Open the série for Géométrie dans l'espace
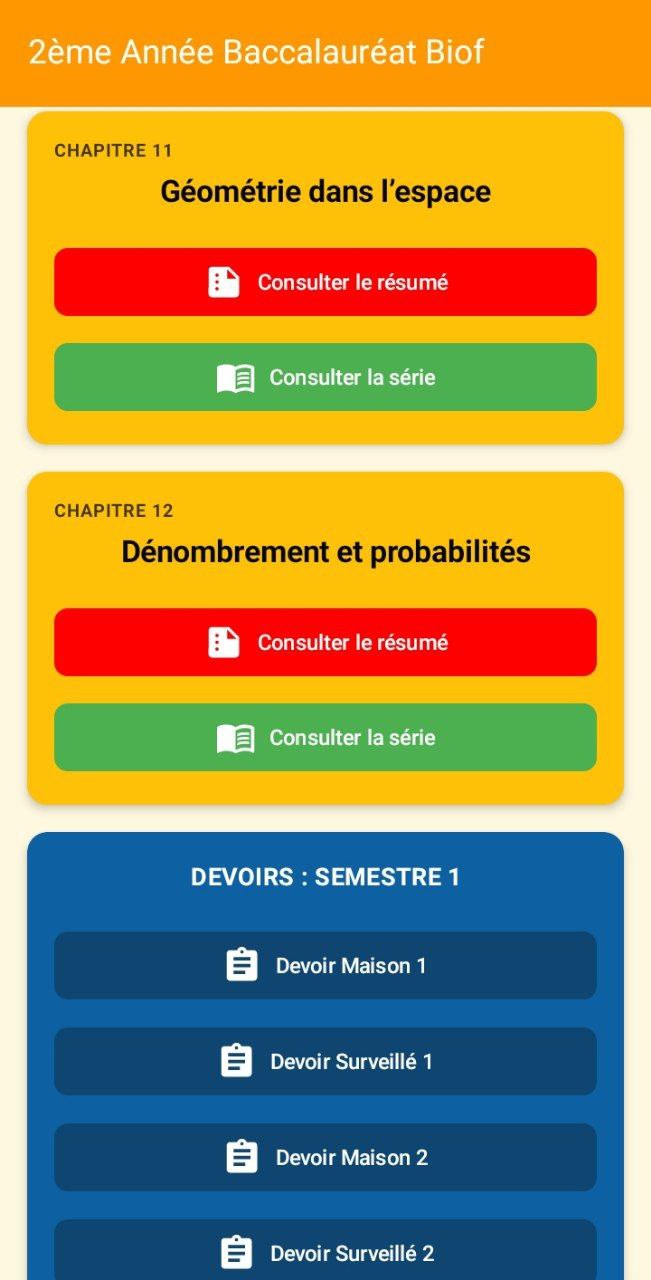The width and height of the screenshot is (651, 1280). 325,377
